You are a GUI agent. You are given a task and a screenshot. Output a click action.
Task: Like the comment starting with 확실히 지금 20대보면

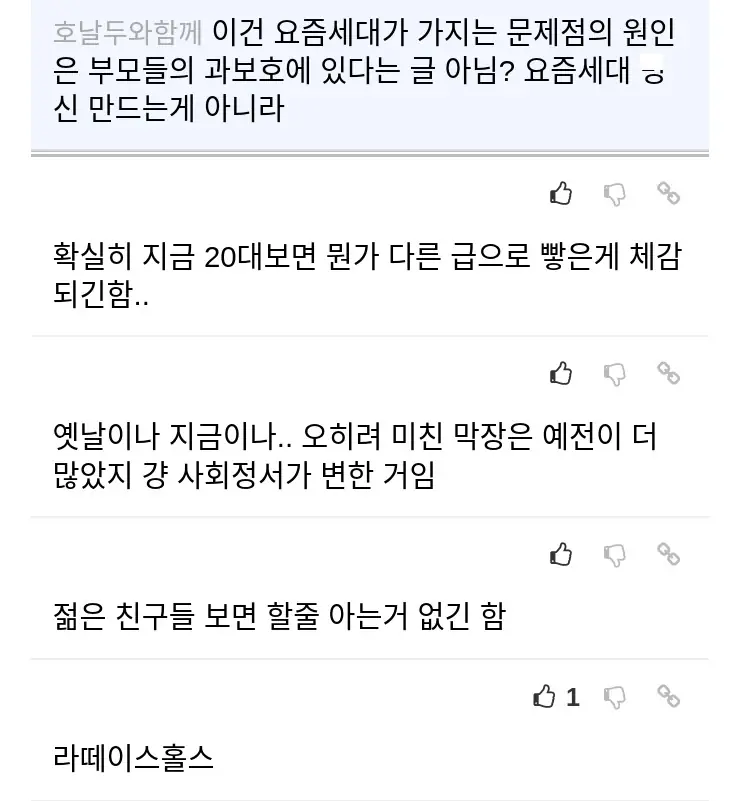point(561,193)
